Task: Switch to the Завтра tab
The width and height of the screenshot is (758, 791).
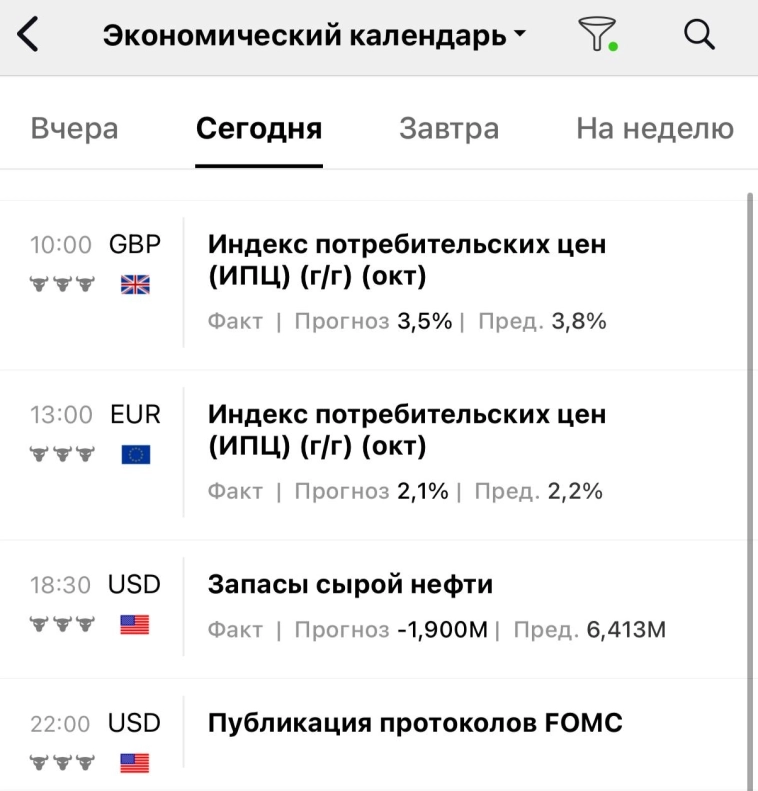Action: (449, 127)
